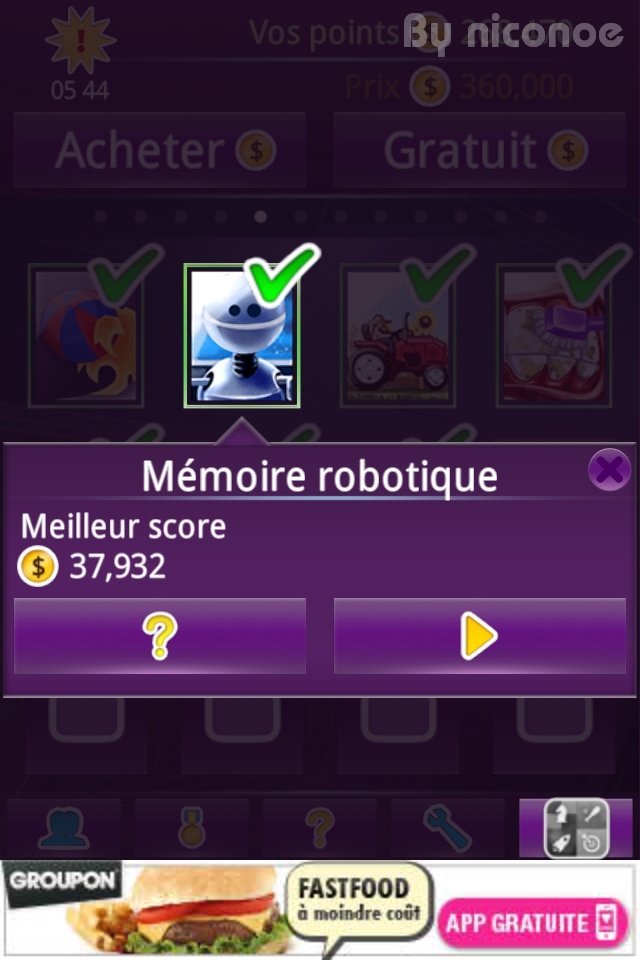Screen dimensions: 640x960
Task: Select the robot game tile
Action: [242, 337]
